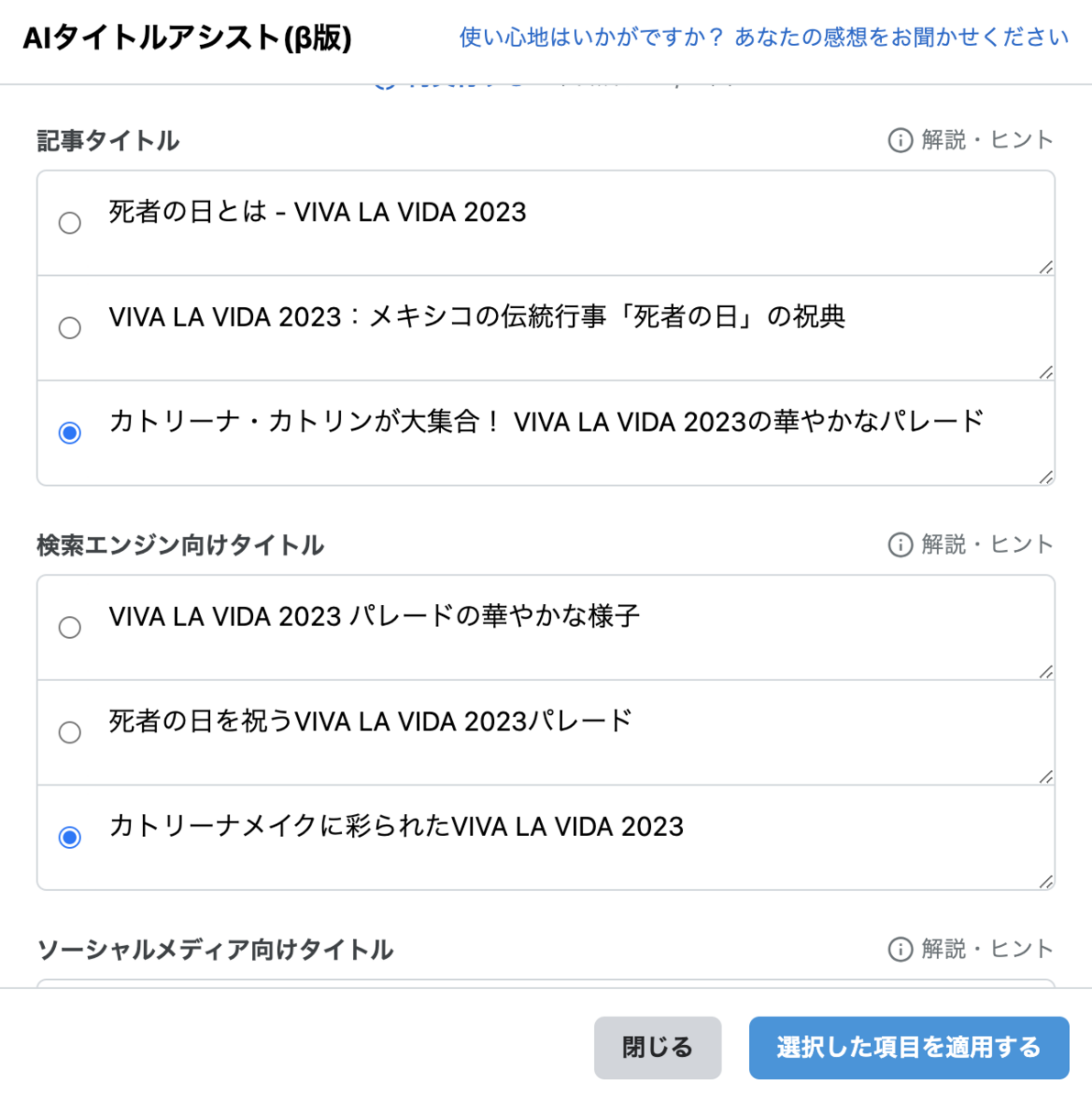1092x1100 pixels.
Task: Select radio for メキシコの伝統行事 title
Action: [x=70, y=328]
